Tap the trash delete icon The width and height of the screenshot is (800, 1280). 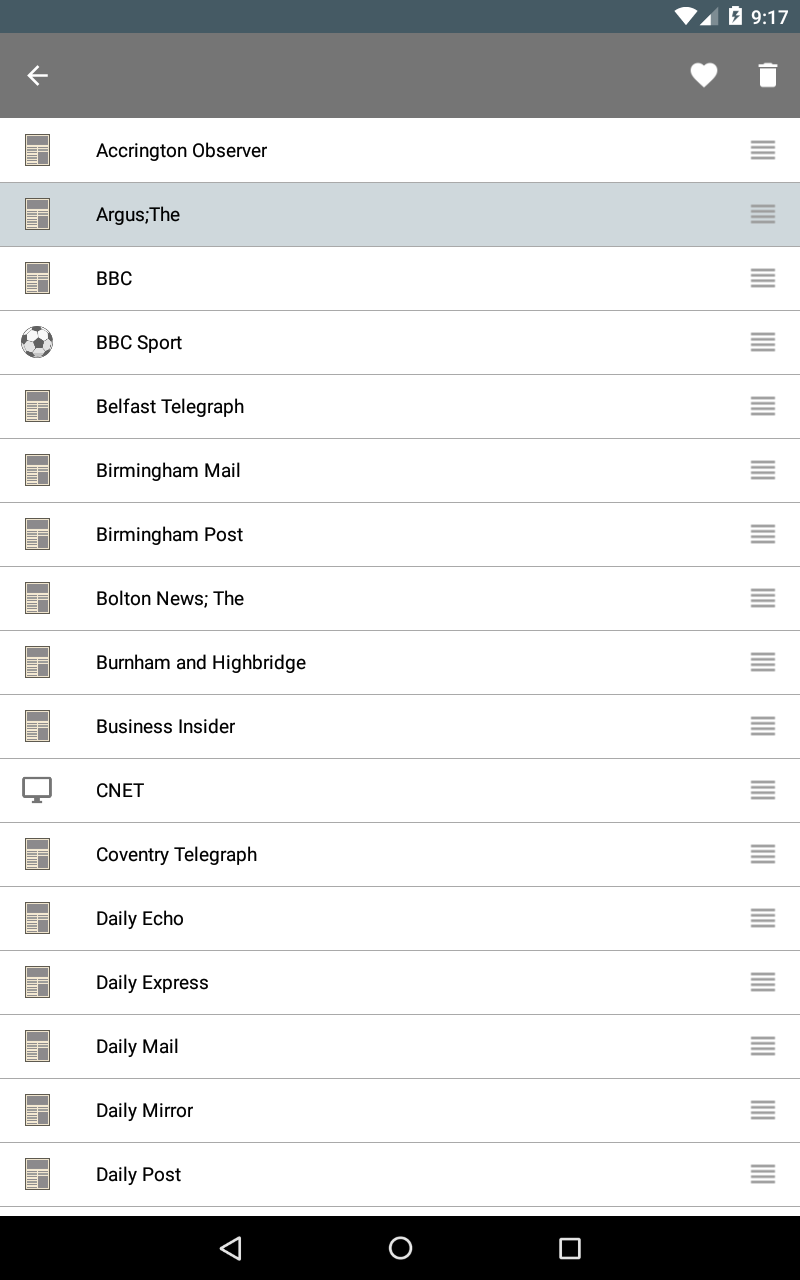[x=767, y=75]
